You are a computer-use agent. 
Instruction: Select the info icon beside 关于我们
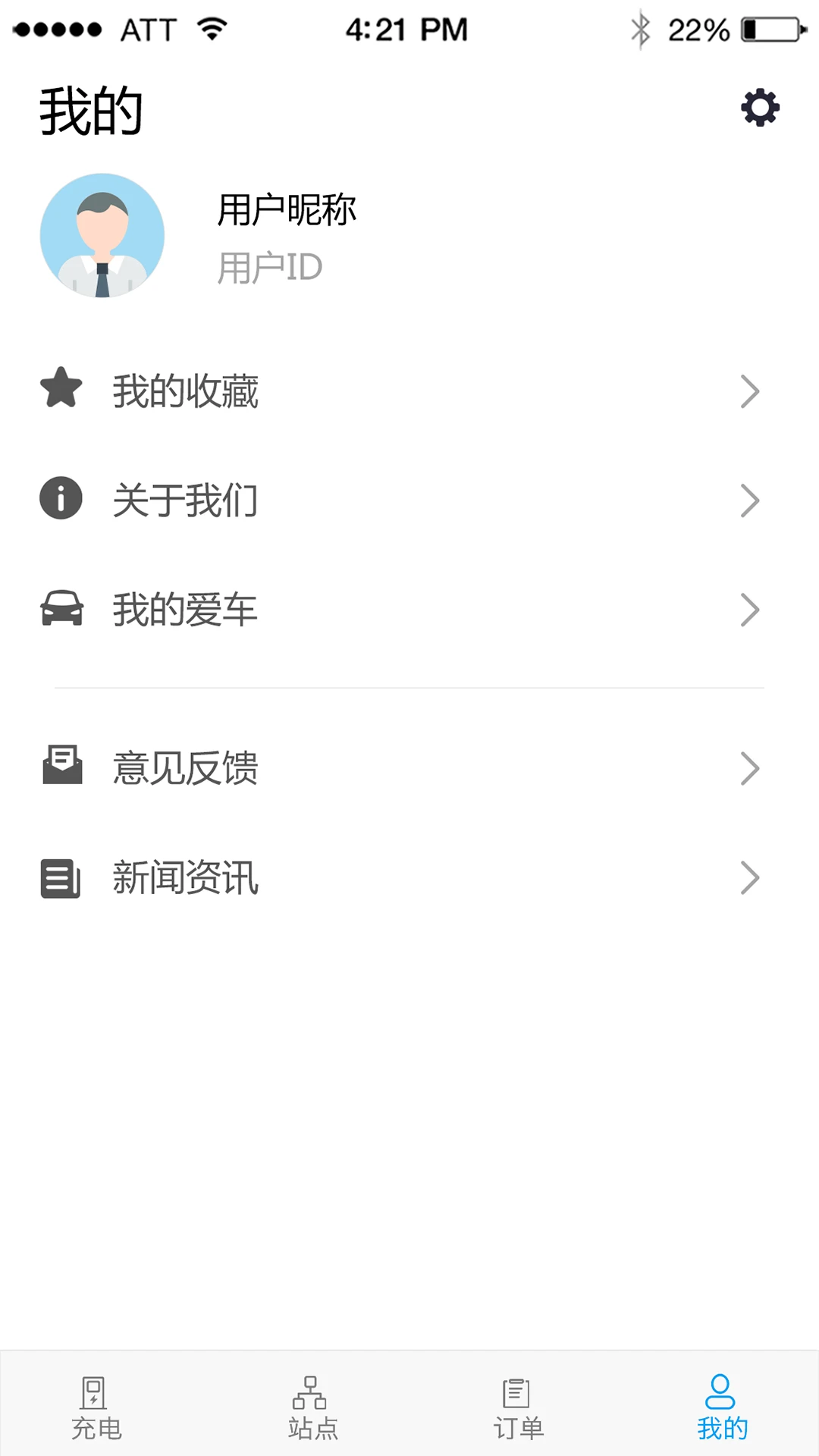click(x=61, y=498)
